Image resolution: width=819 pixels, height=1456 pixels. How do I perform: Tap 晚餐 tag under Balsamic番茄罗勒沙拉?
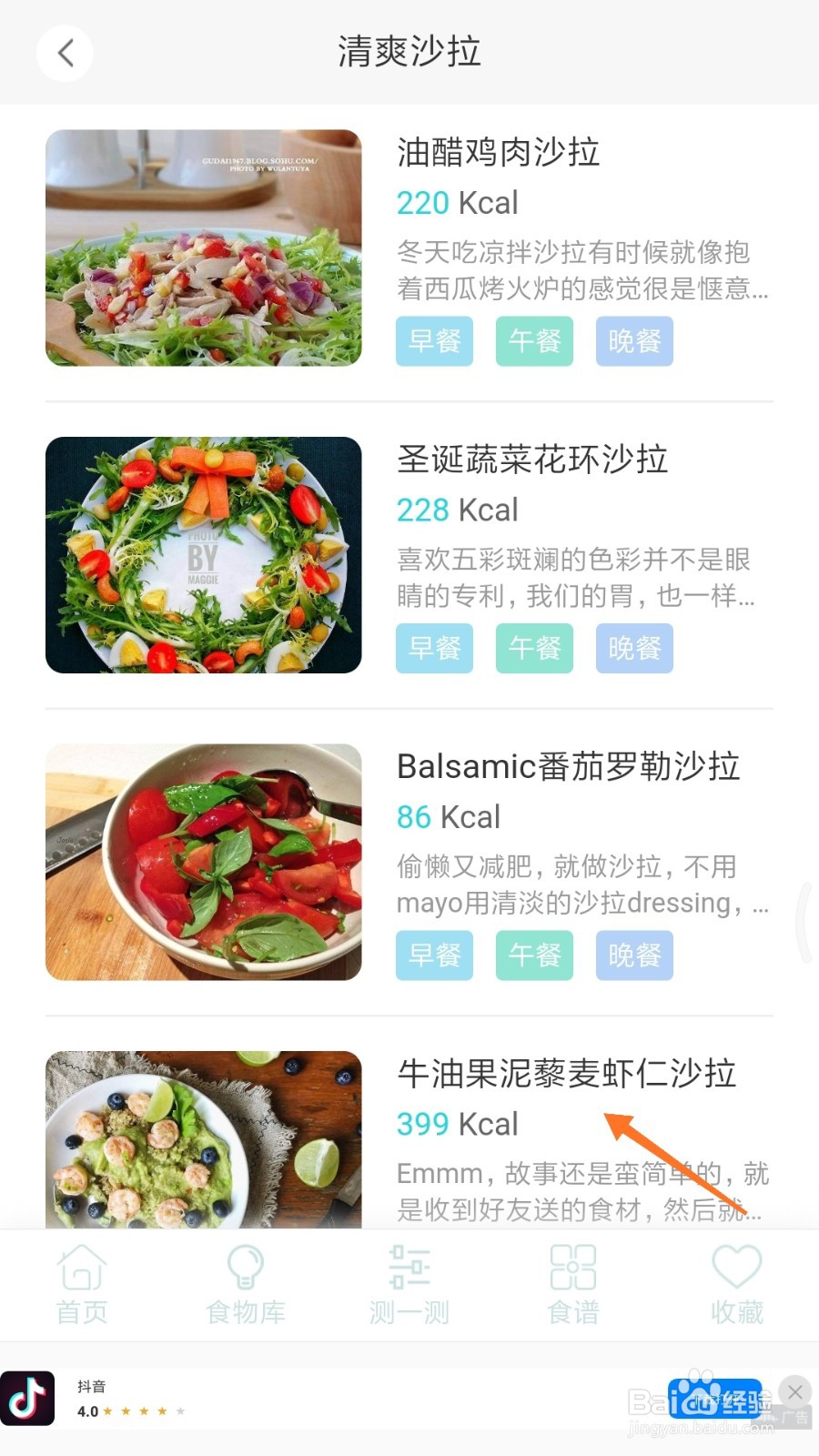(x=634, y=955)
